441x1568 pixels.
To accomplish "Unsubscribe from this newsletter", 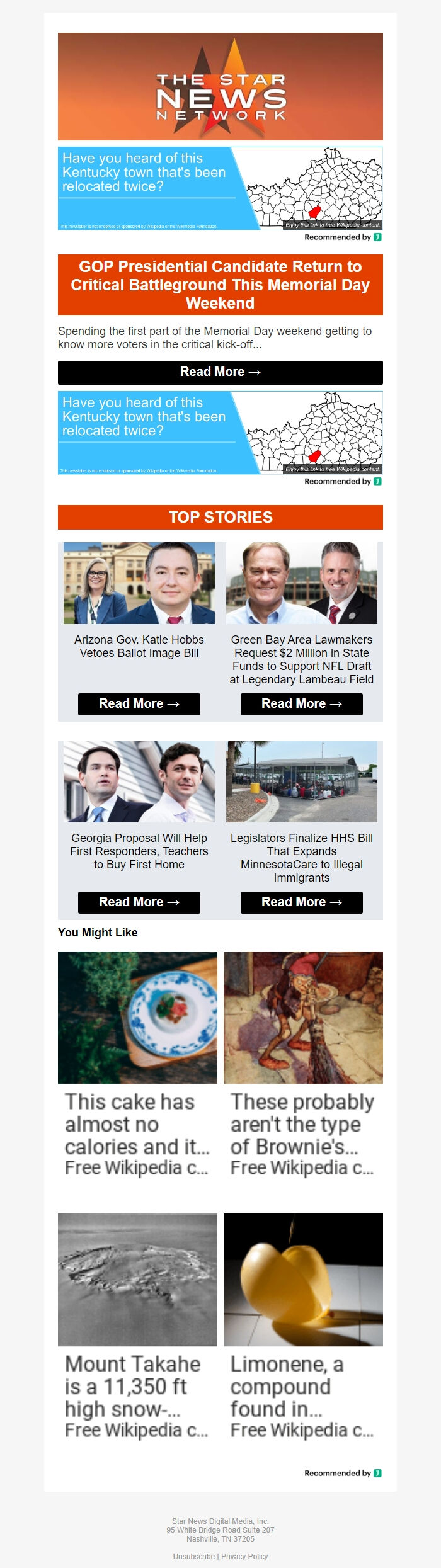I will click(x=194, y=1556).
